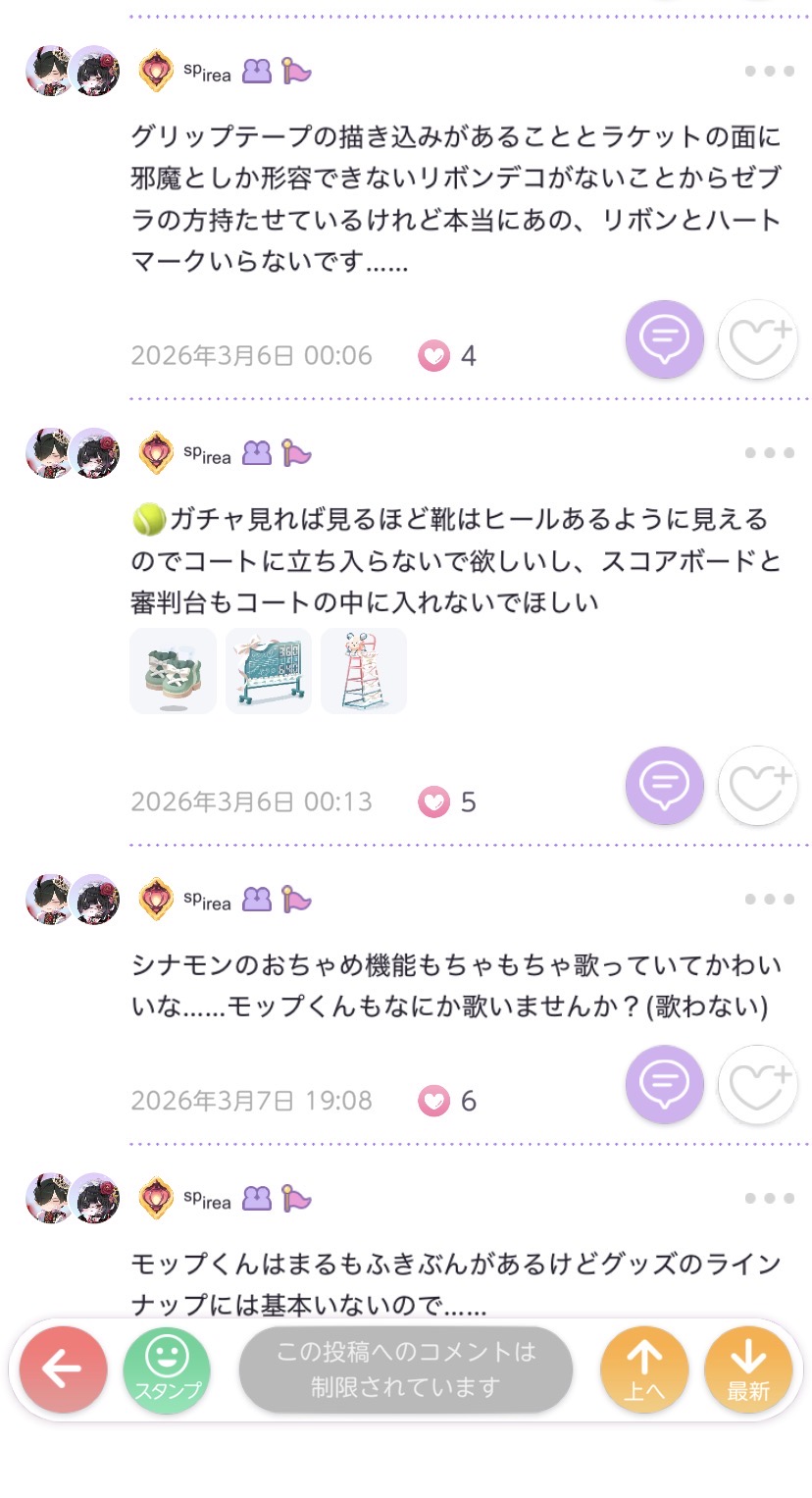The height and width of the screenshot is (1498, 812).
Task: Open overflow menu on the ガチャ post
Action: [768, 453]
